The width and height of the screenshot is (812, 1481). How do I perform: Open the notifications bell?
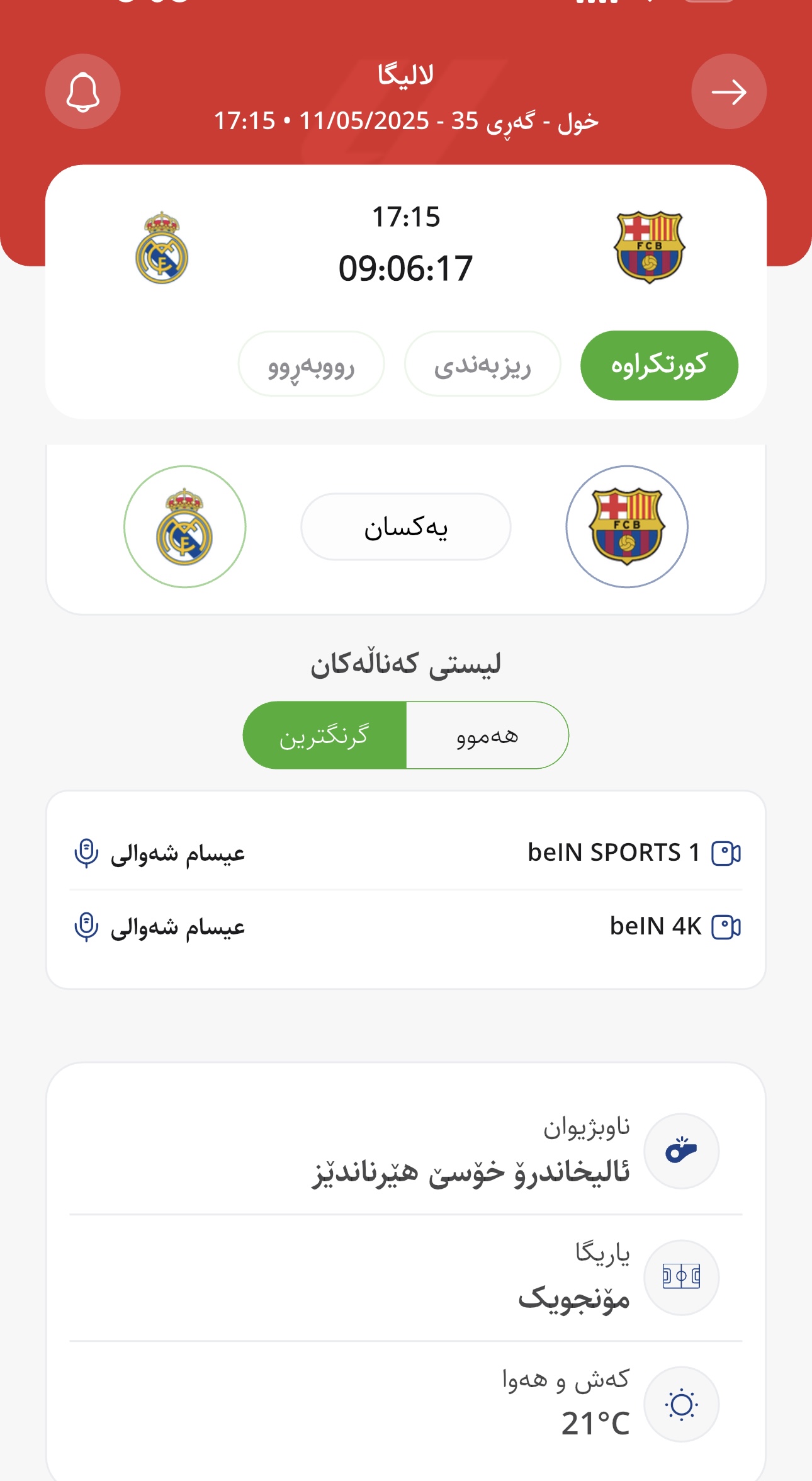click(x=82, y=92)
